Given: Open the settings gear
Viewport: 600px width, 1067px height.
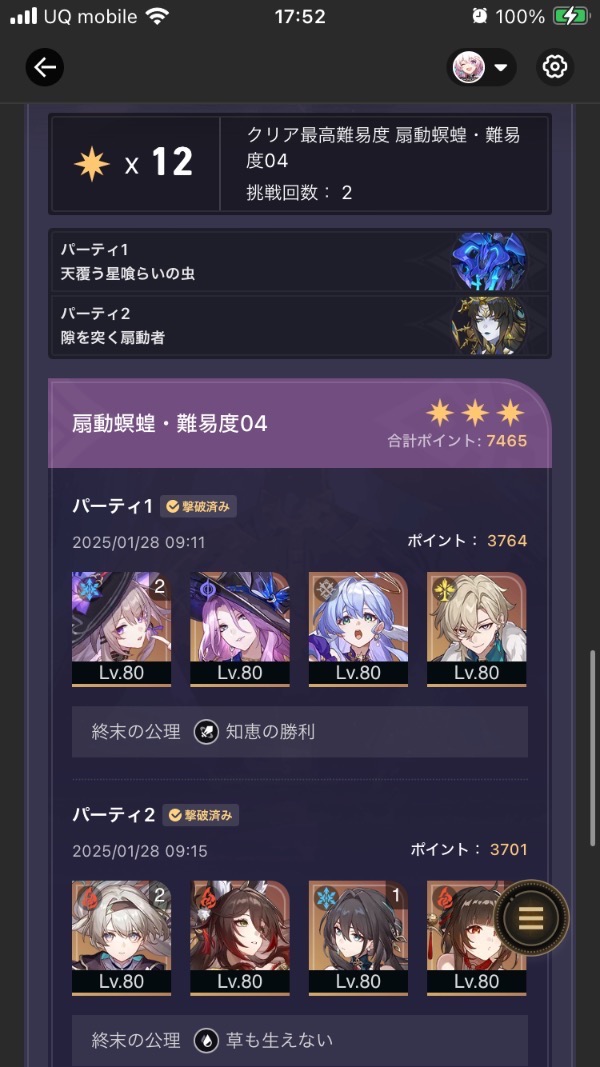Looking at the screenshot, I should pos(555,67).
